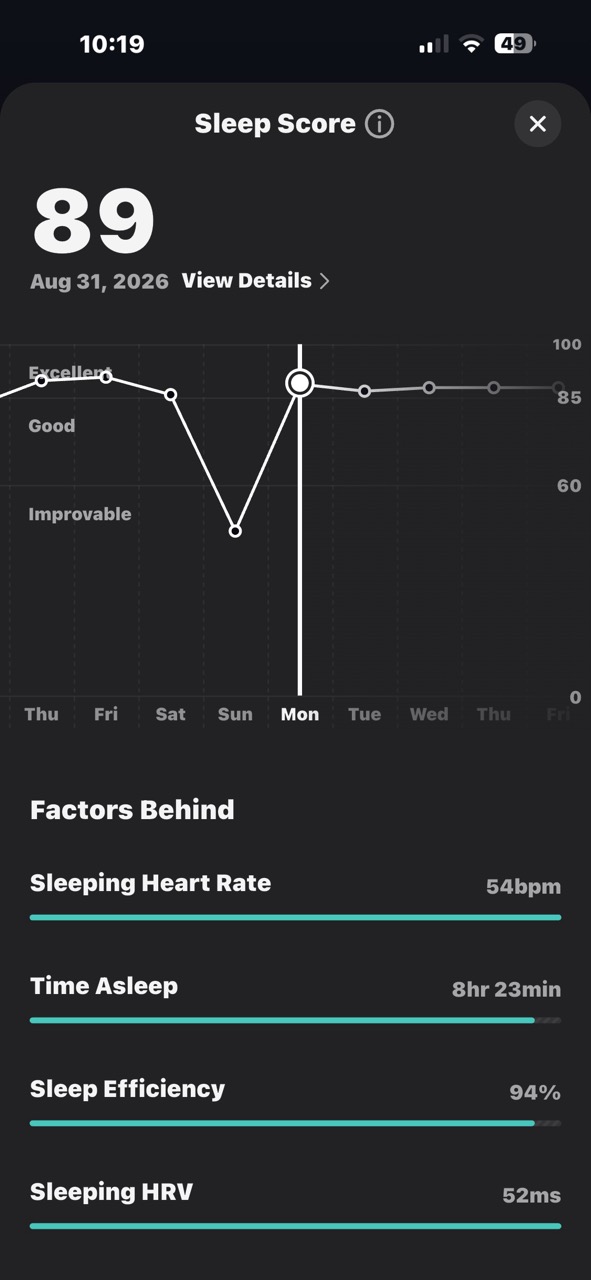
Task: Open the Time Asleep factor
Action: (295, 999)
